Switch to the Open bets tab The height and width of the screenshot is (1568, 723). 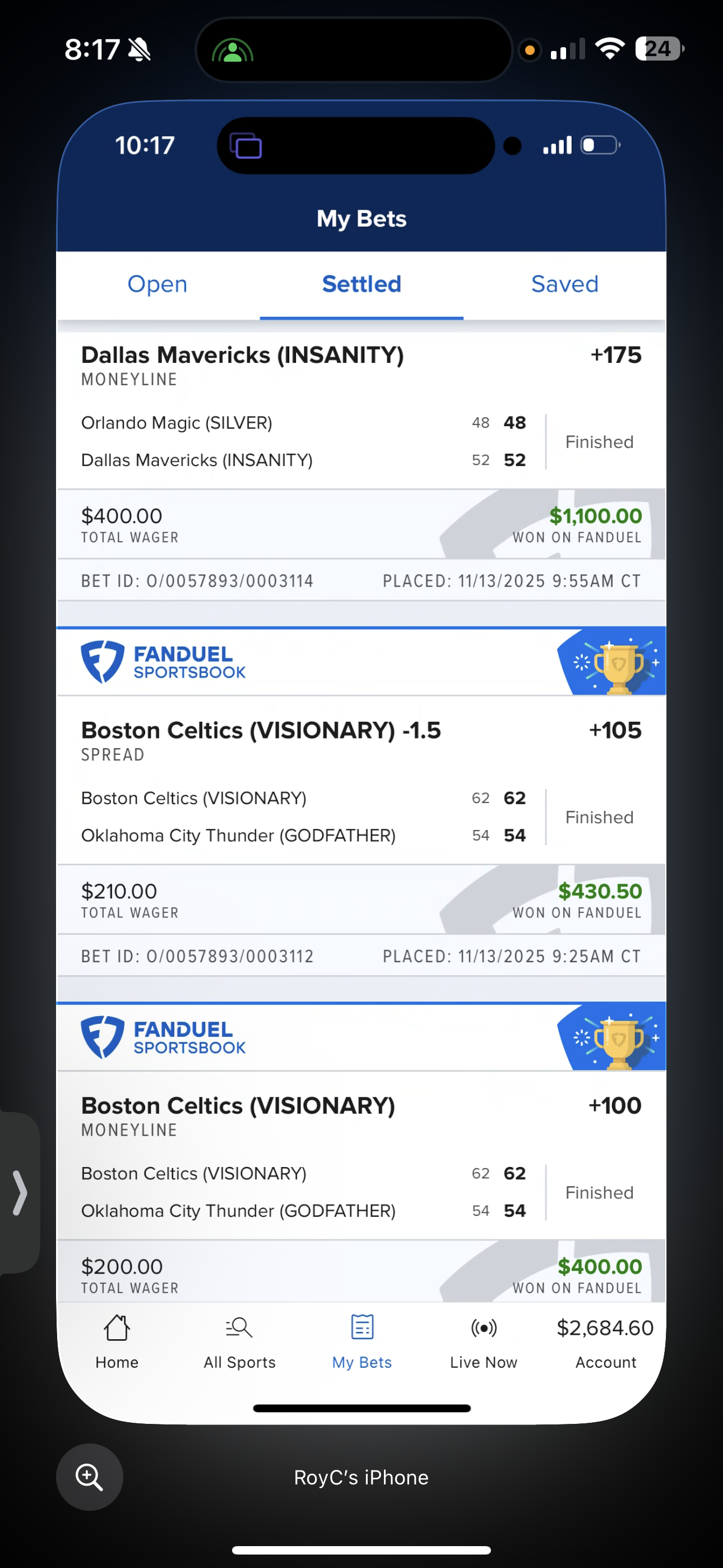tap(157, 284)
